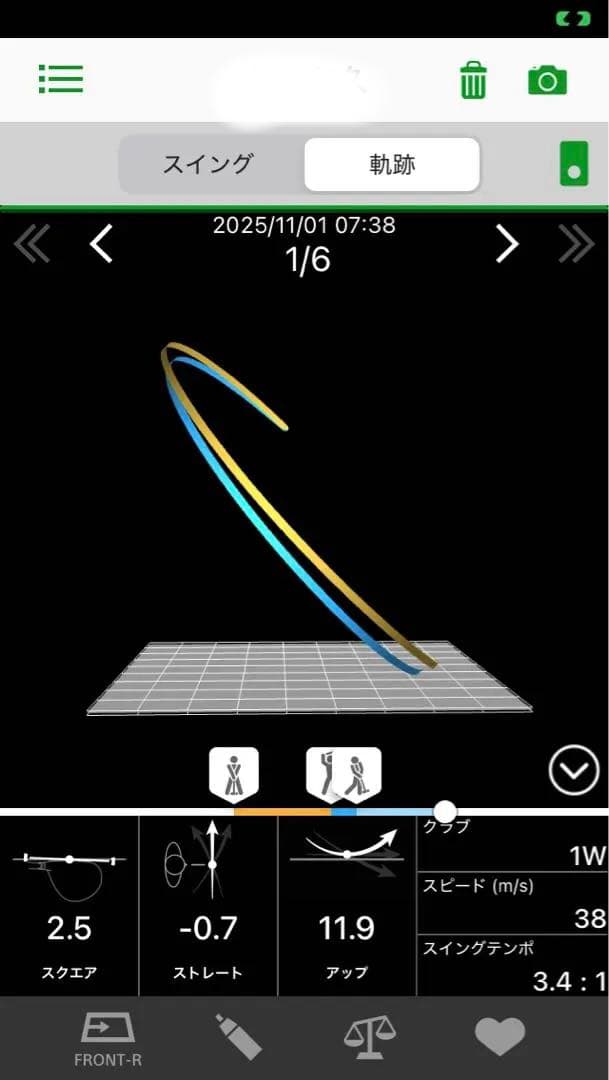Open the balance scale compare icon
The image size is (609, 1080).
369,1036
